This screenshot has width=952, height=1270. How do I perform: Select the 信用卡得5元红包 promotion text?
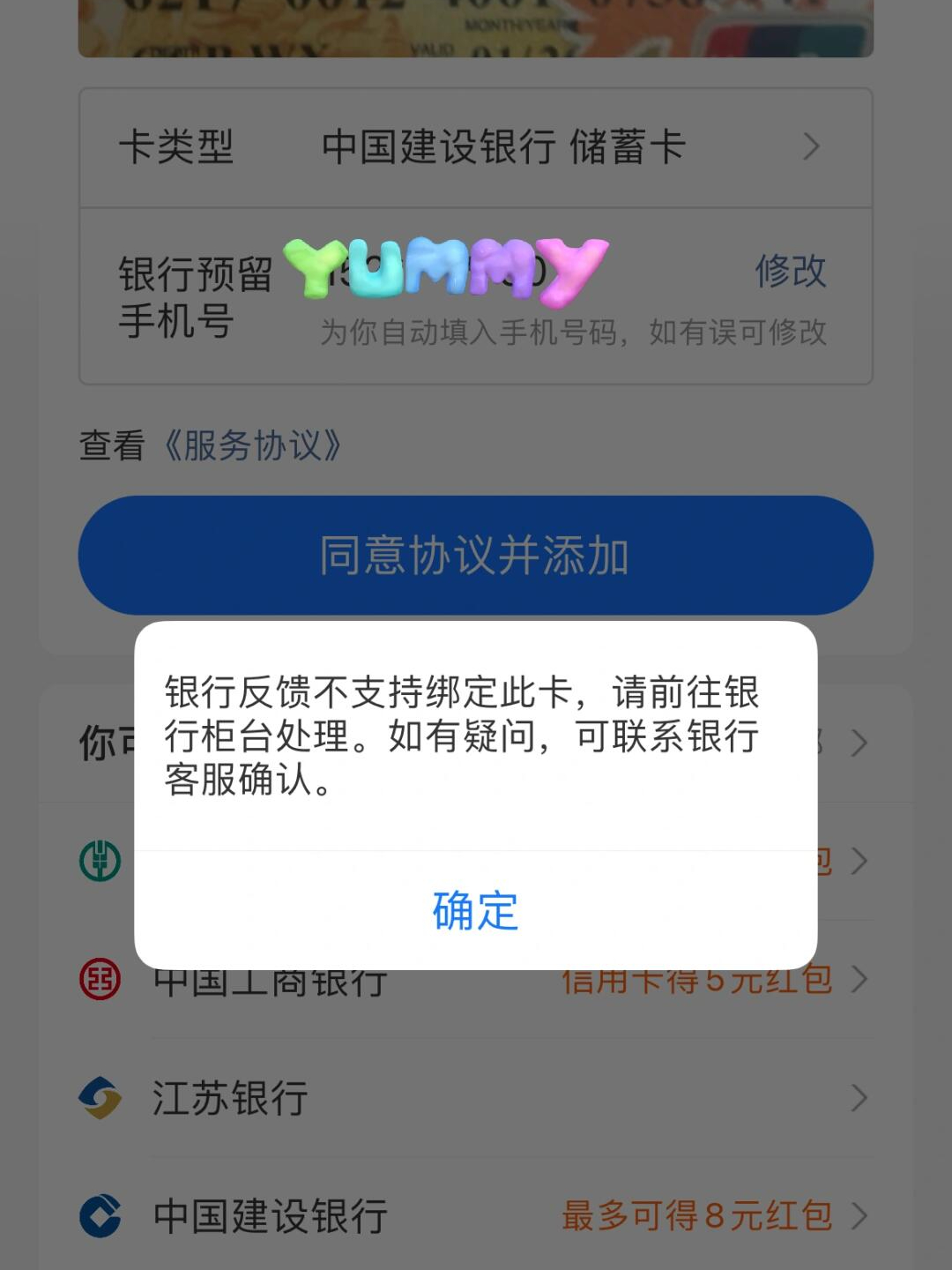click(696, 979)
